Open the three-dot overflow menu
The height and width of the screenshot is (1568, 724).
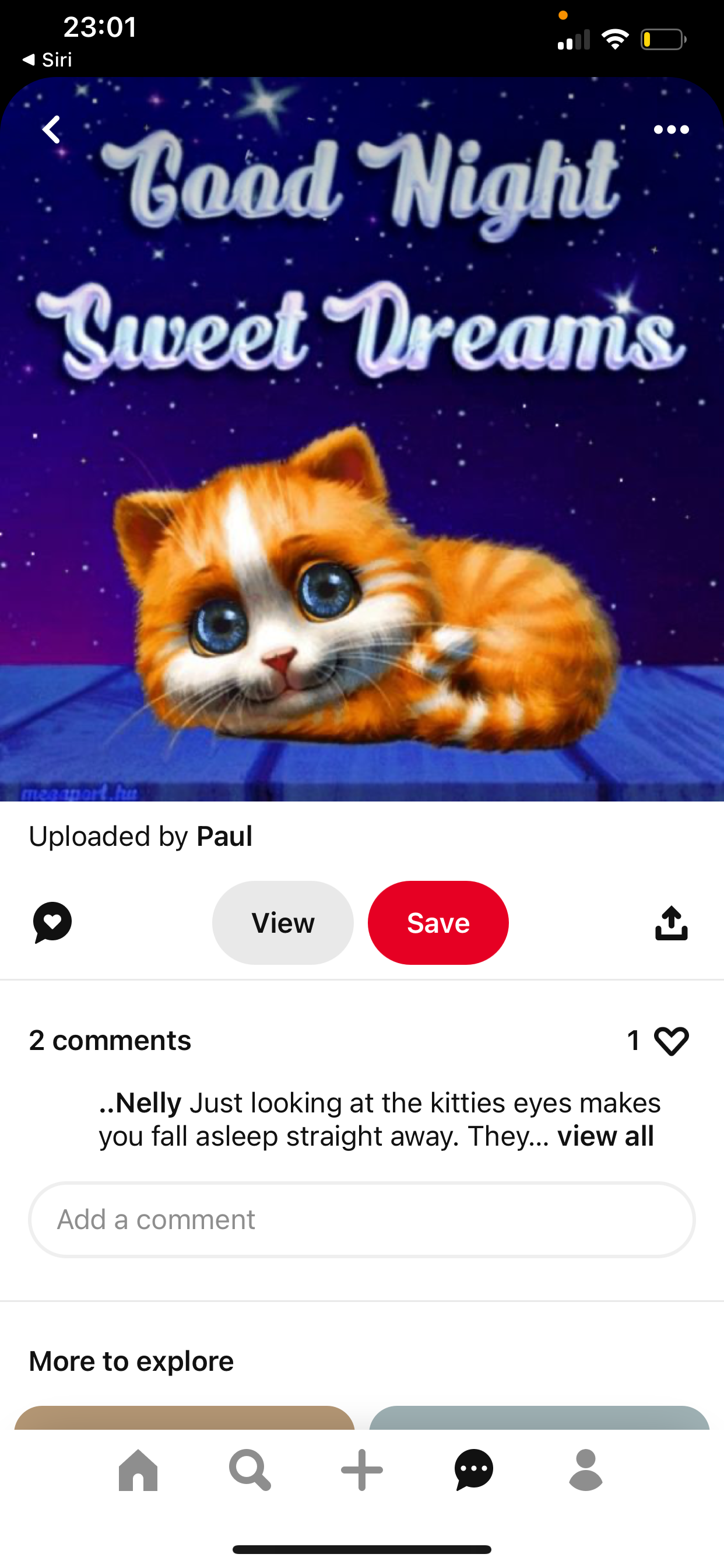click(x=671, y=129)
